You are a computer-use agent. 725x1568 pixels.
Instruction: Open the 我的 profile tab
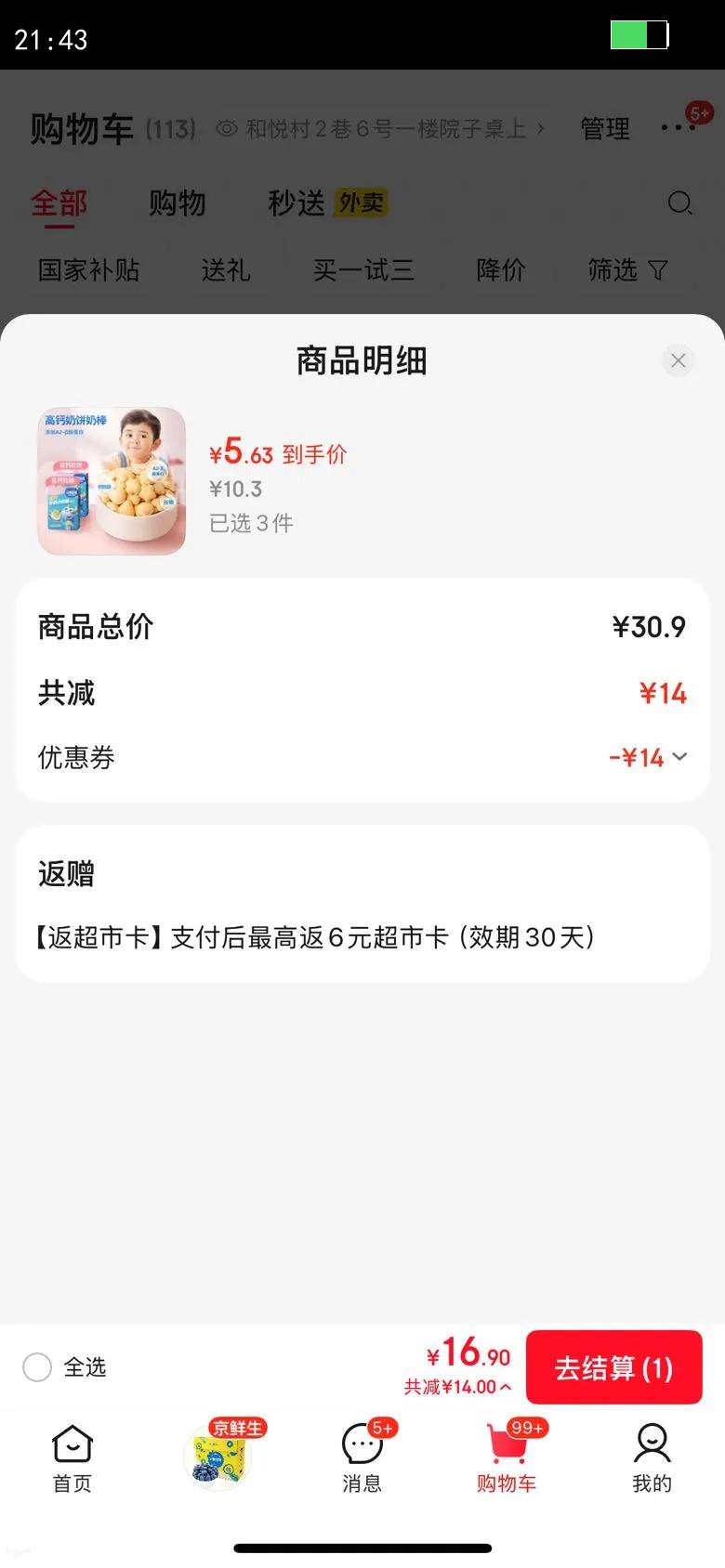coord(652,1458)
